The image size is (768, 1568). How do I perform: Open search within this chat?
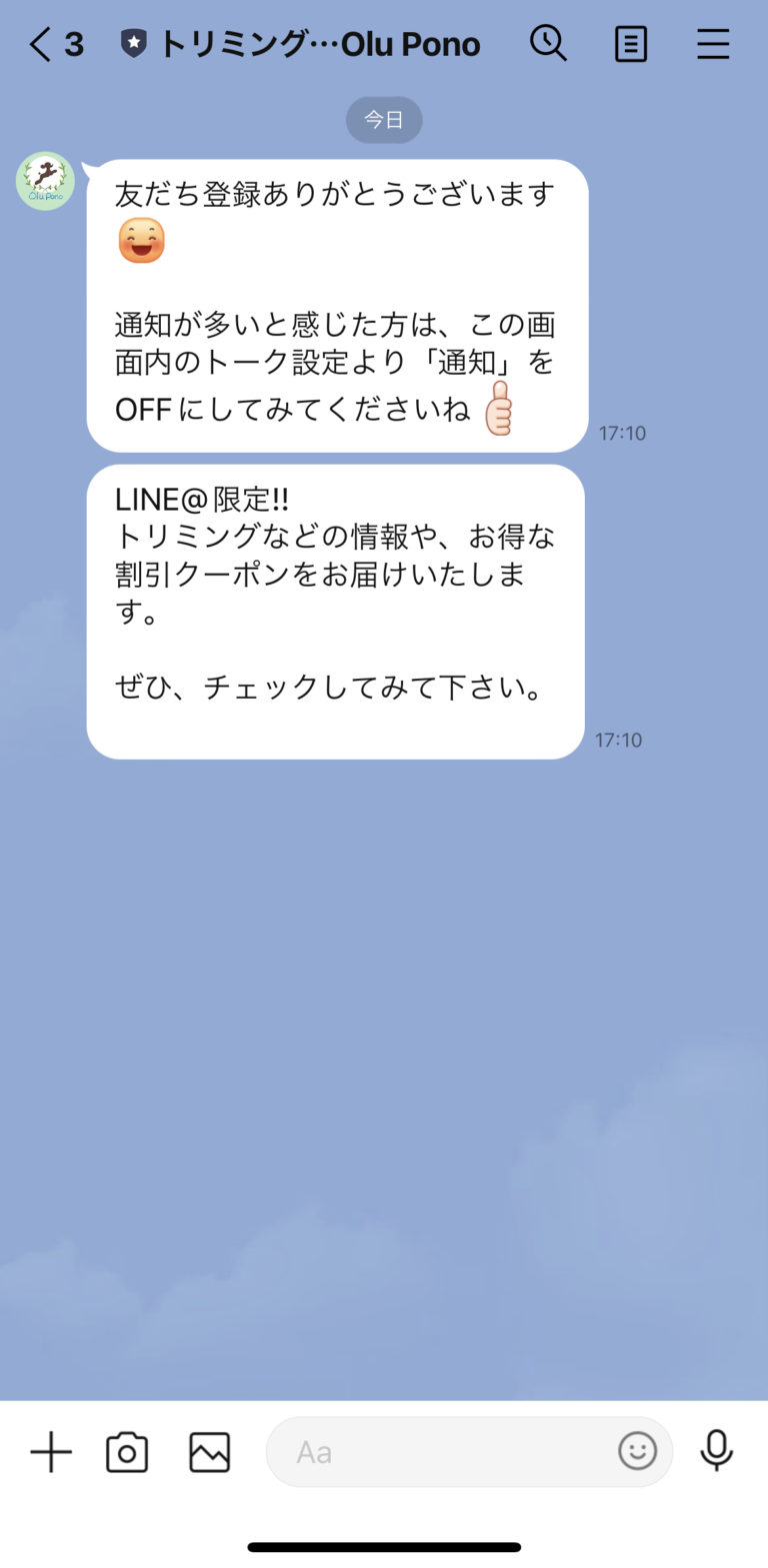coord(548,43)
